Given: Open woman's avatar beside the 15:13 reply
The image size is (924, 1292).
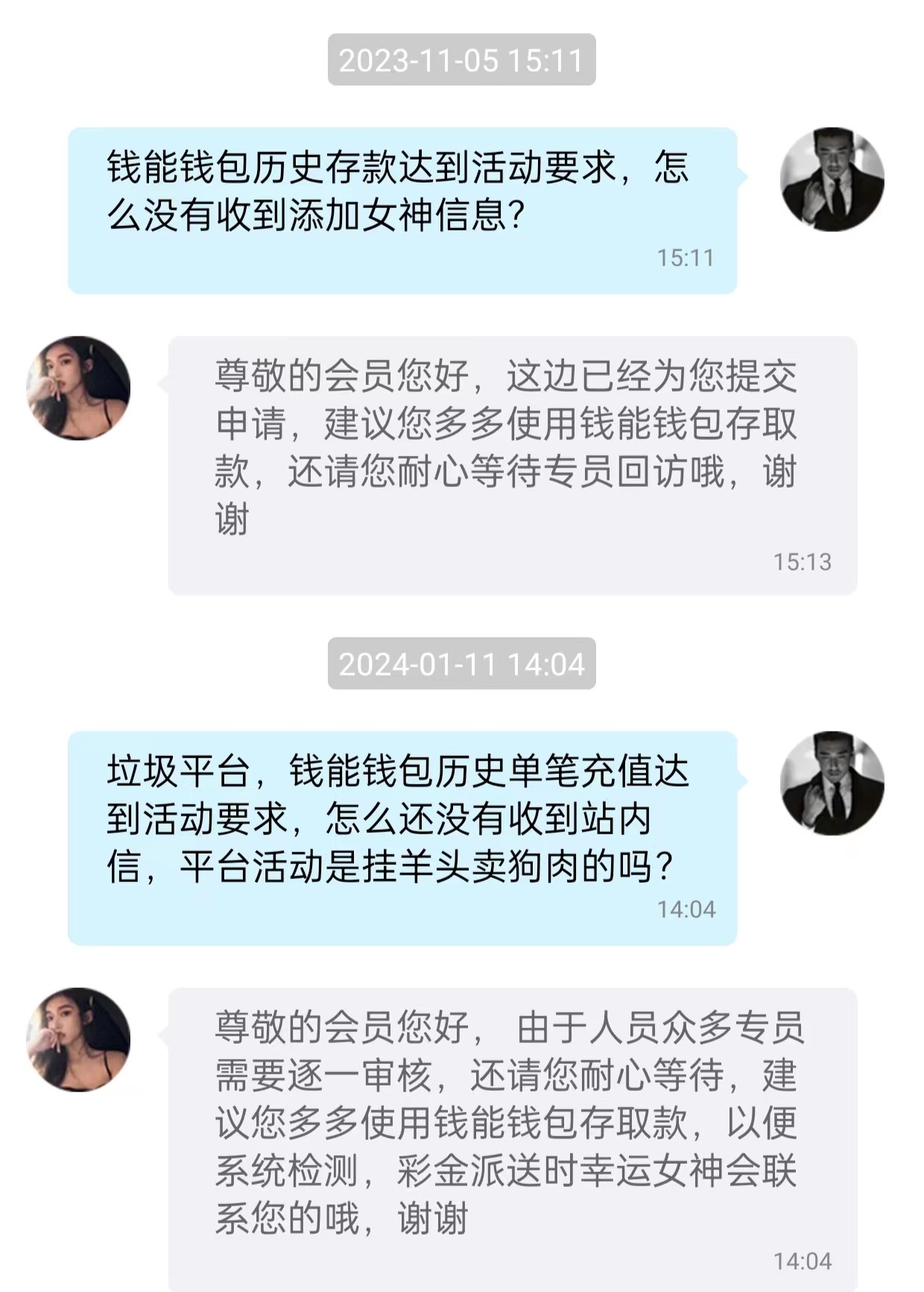Looking at the screenshot, I should pos(78,388).
